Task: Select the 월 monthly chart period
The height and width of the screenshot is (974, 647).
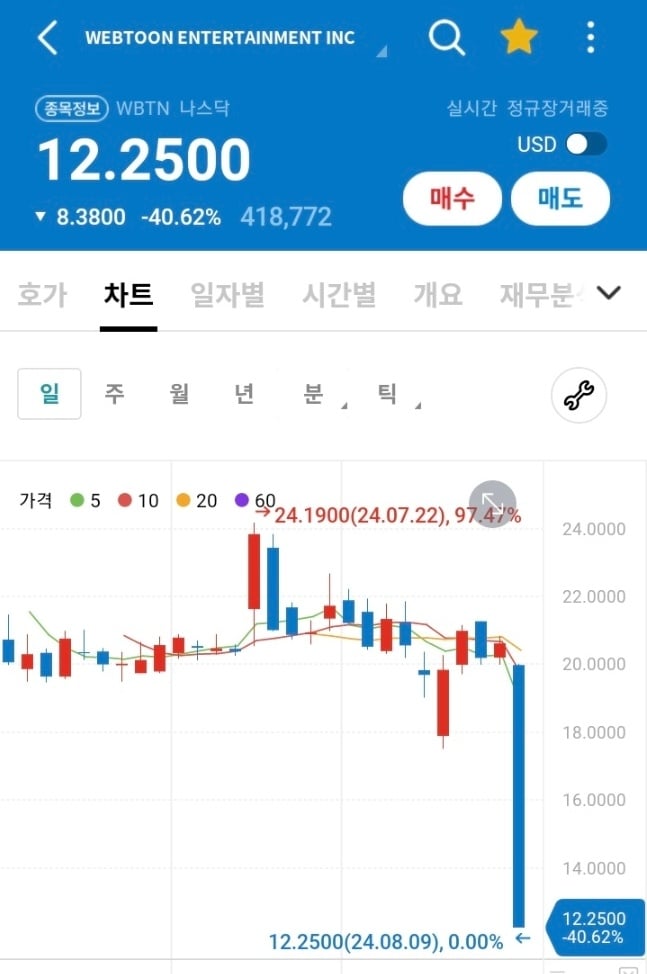Action: coord(179,394)
